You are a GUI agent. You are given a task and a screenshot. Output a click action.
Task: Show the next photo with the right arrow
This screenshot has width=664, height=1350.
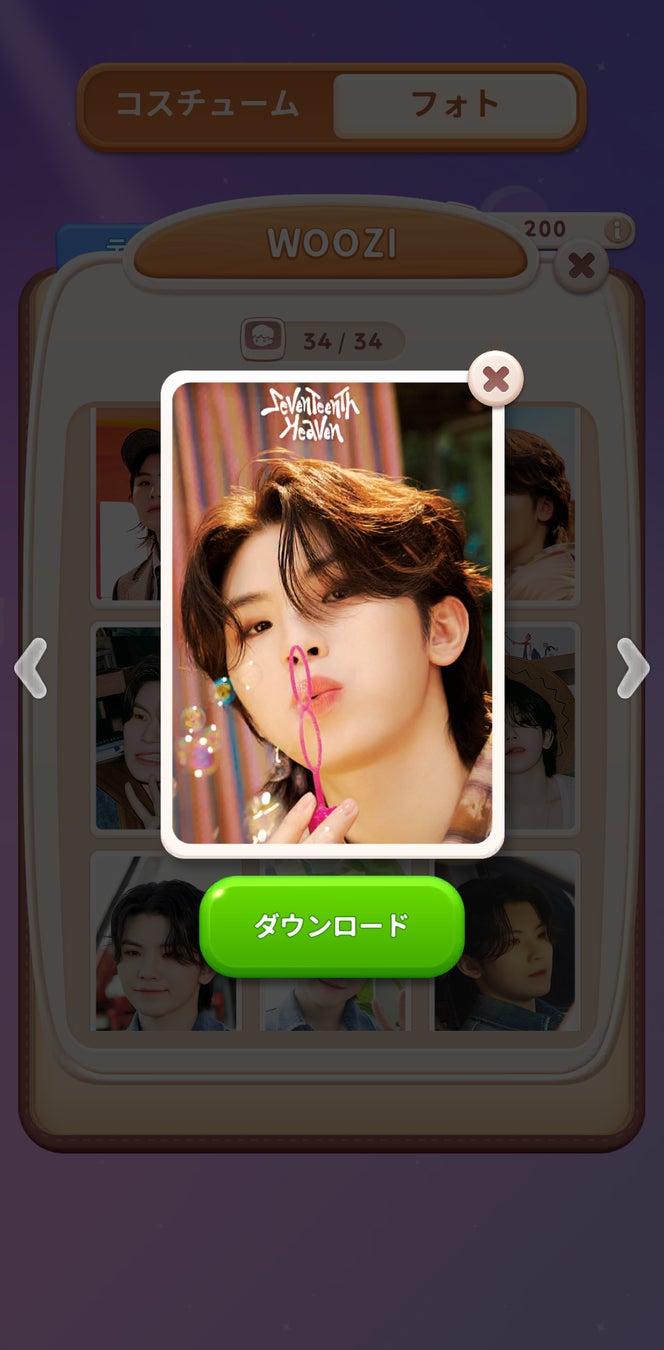[632, 667]
